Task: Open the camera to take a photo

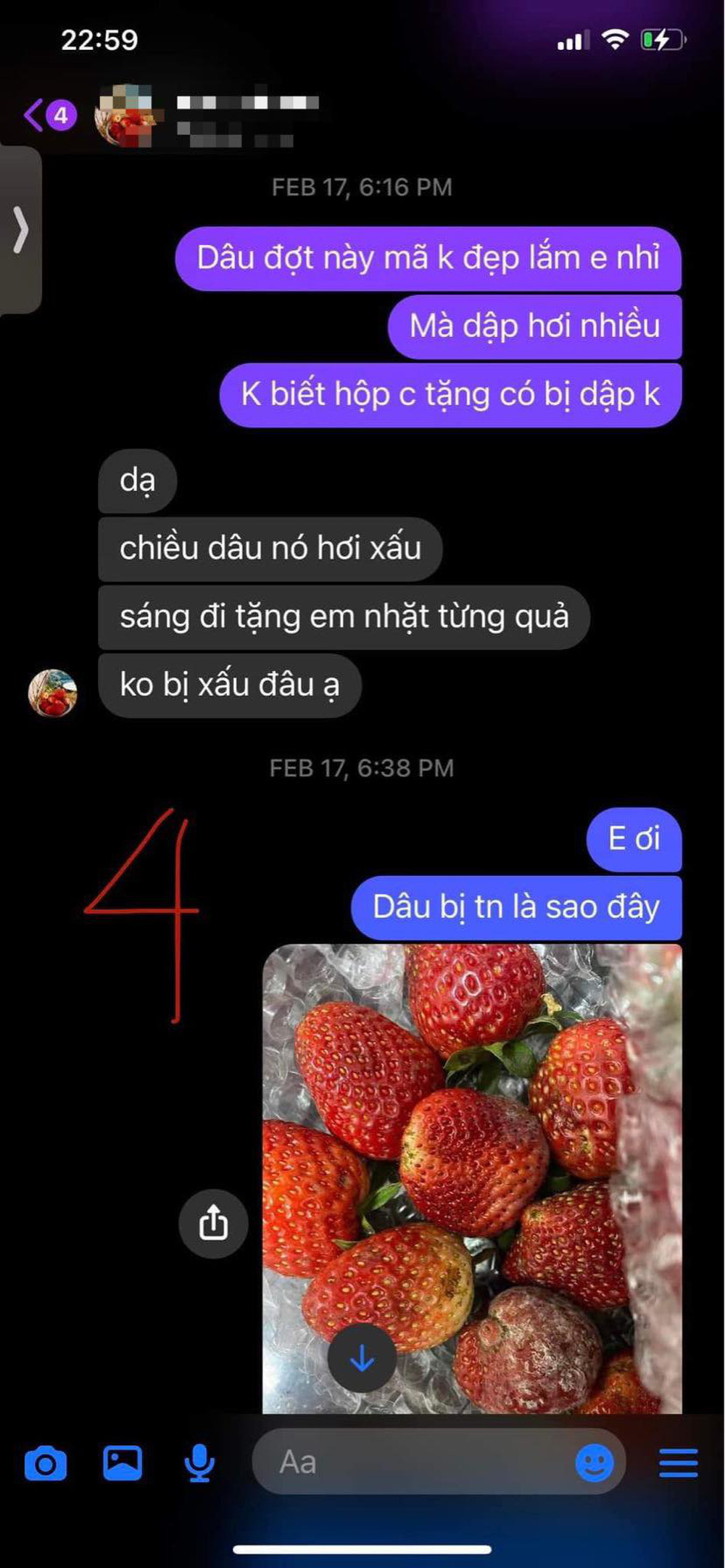Action: pos(45,1464)
